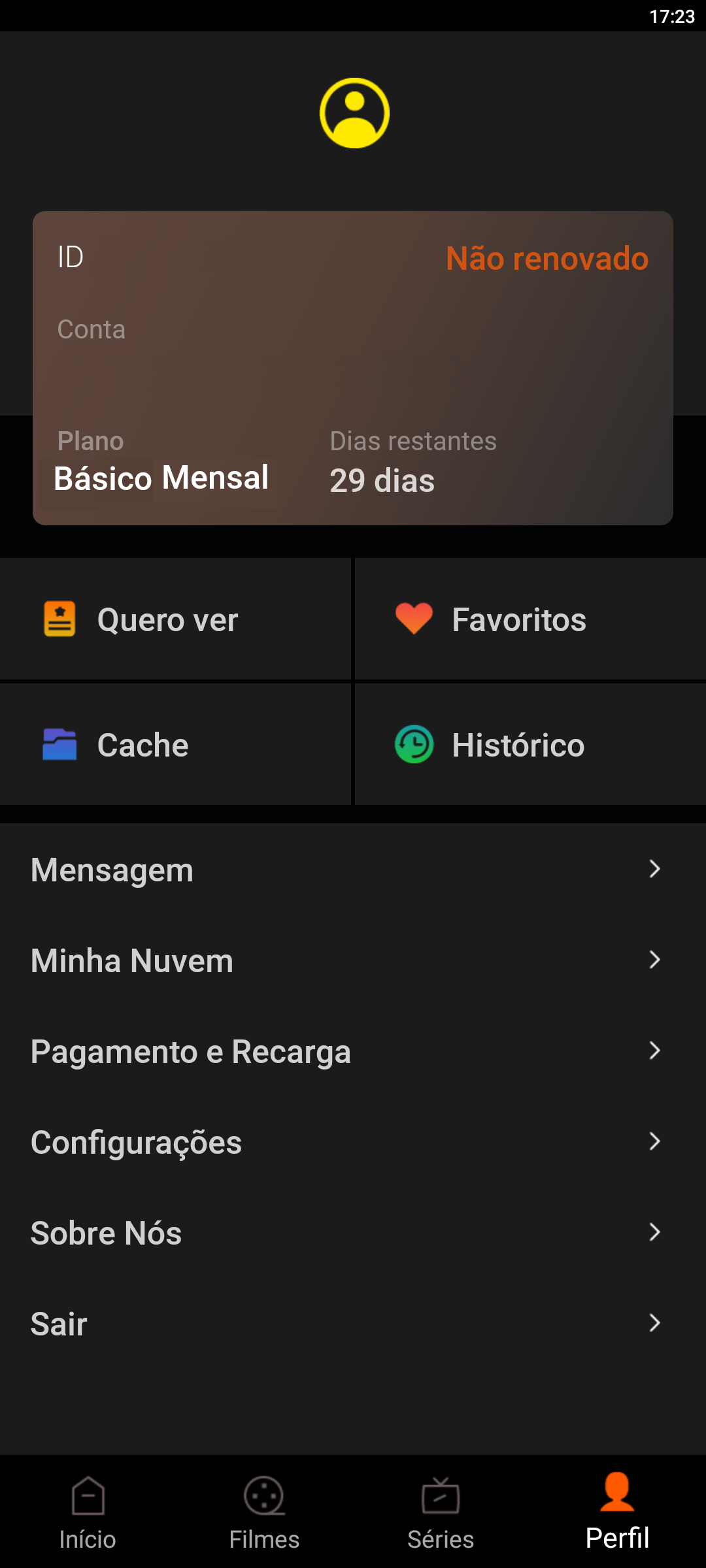
Task: Open Configurações
Action: point(353,1141)
